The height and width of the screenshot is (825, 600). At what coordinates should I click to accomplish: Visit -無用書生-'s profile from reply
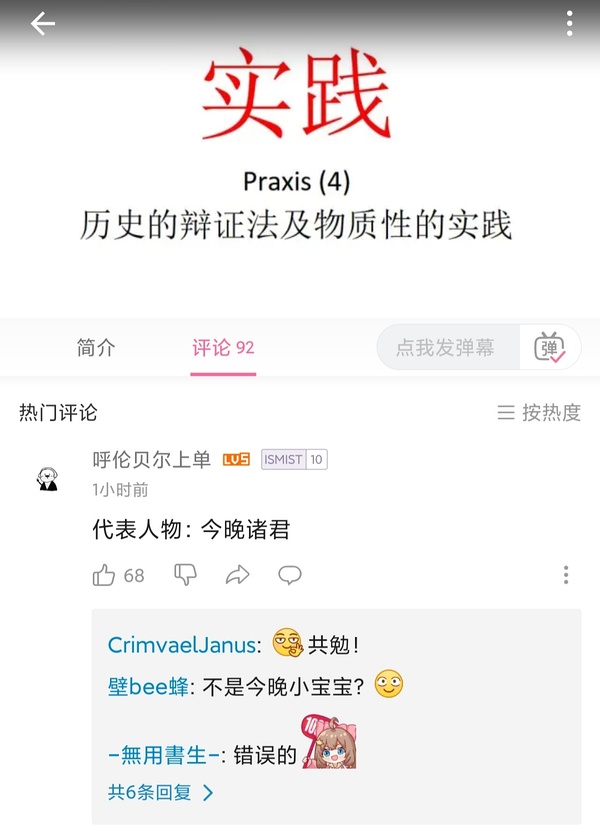tap(164, 755)
